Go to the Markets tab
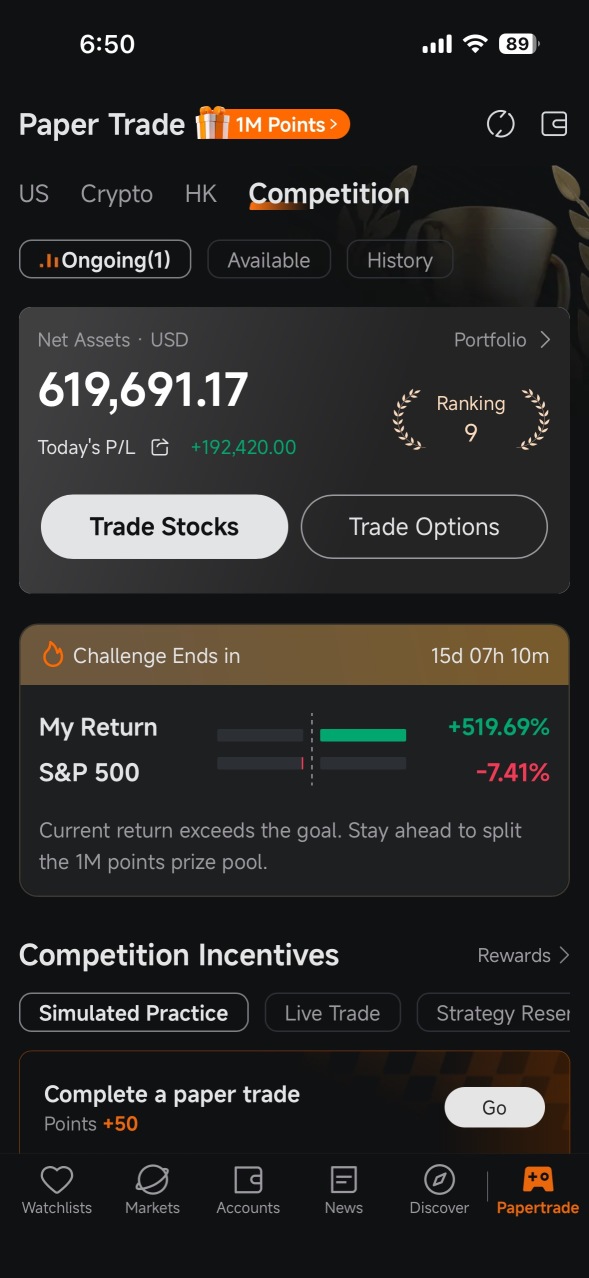 click(x=152, y=1190)
